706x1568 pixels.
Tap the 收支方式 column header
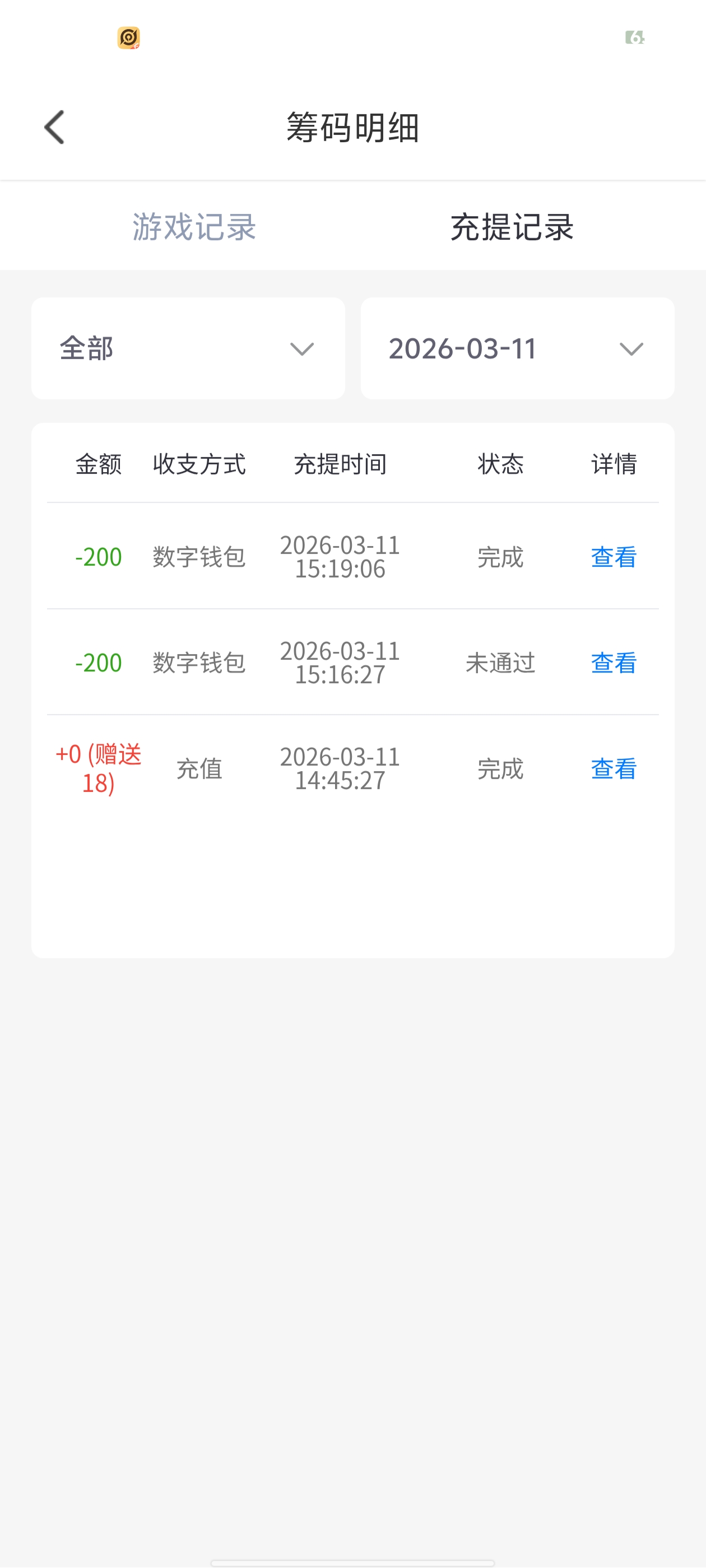coord(200,464)
